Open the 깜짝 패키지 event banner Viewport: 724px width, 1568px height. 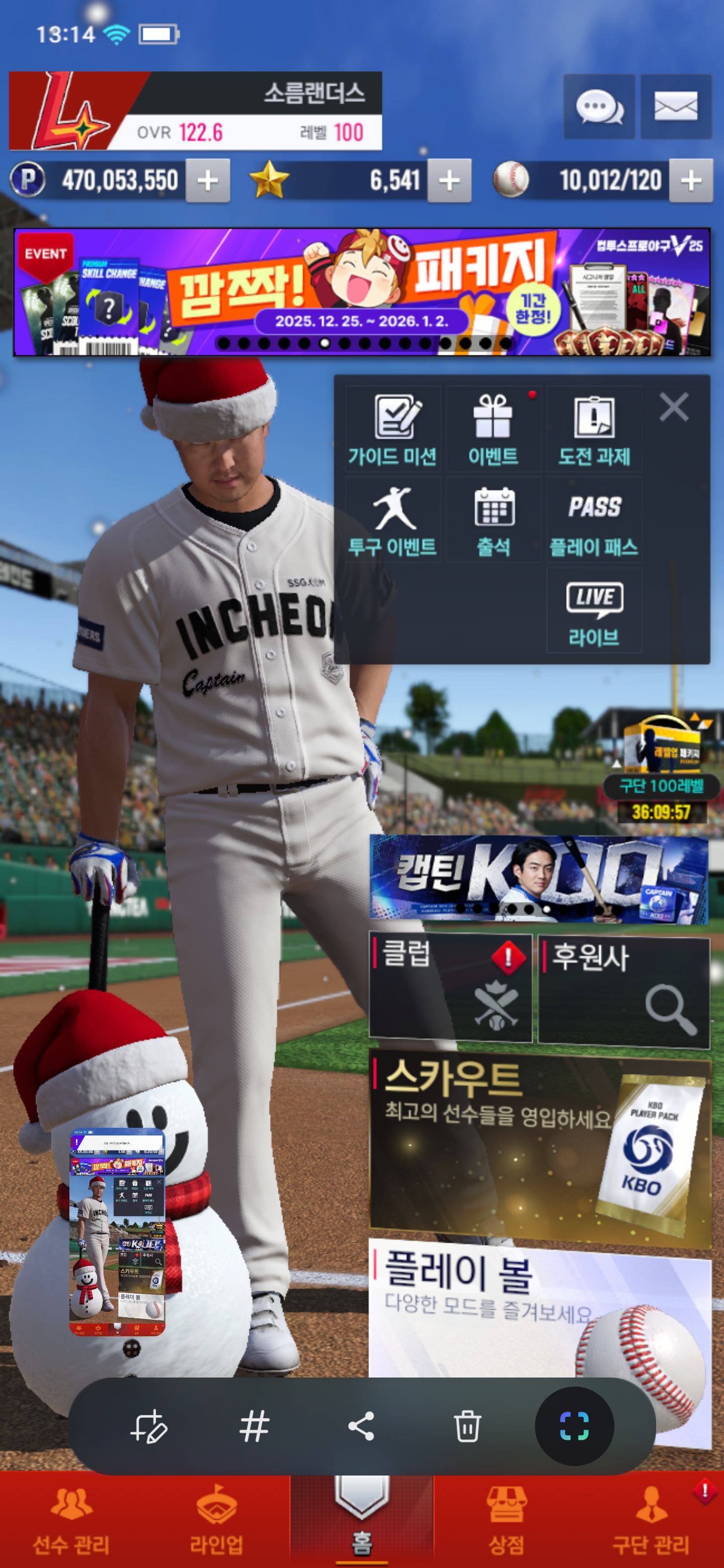coord(361,292)
